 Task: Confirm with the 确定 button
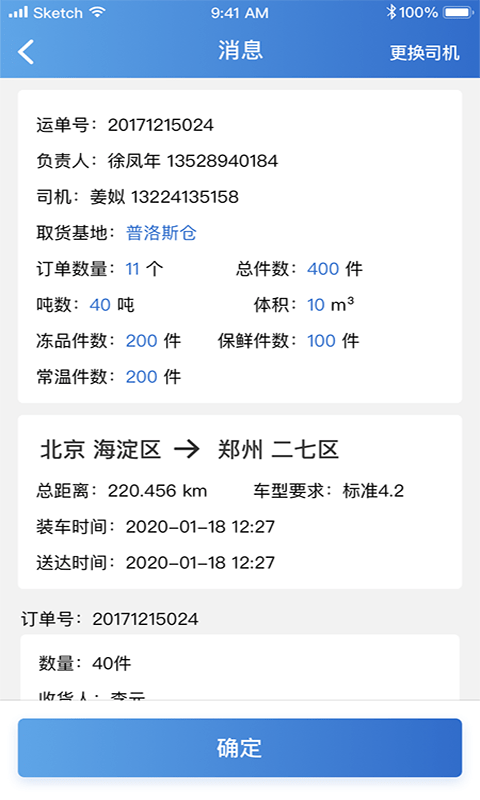click(x=240, y=747)
